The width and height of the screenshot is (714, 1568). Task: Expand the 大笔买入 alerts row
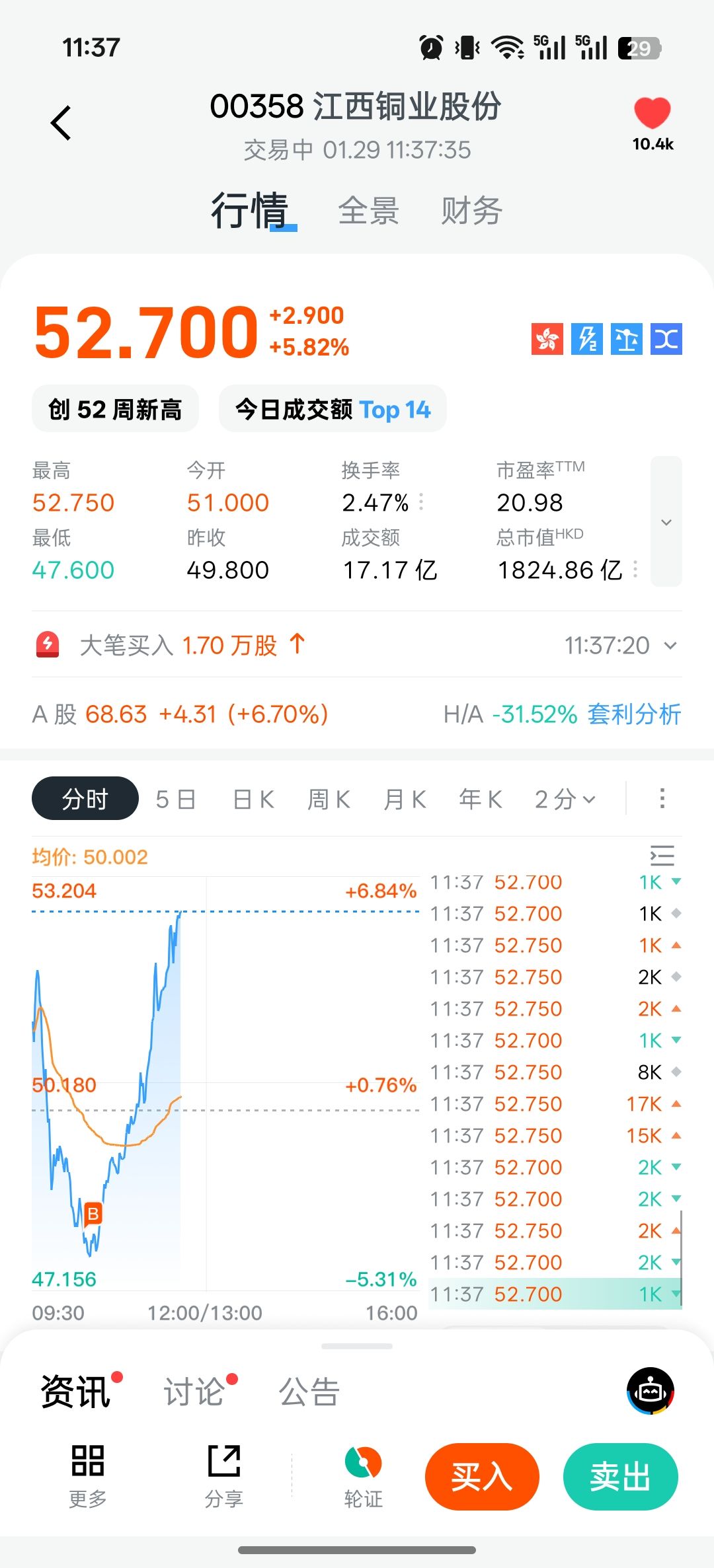coord(670,646)
